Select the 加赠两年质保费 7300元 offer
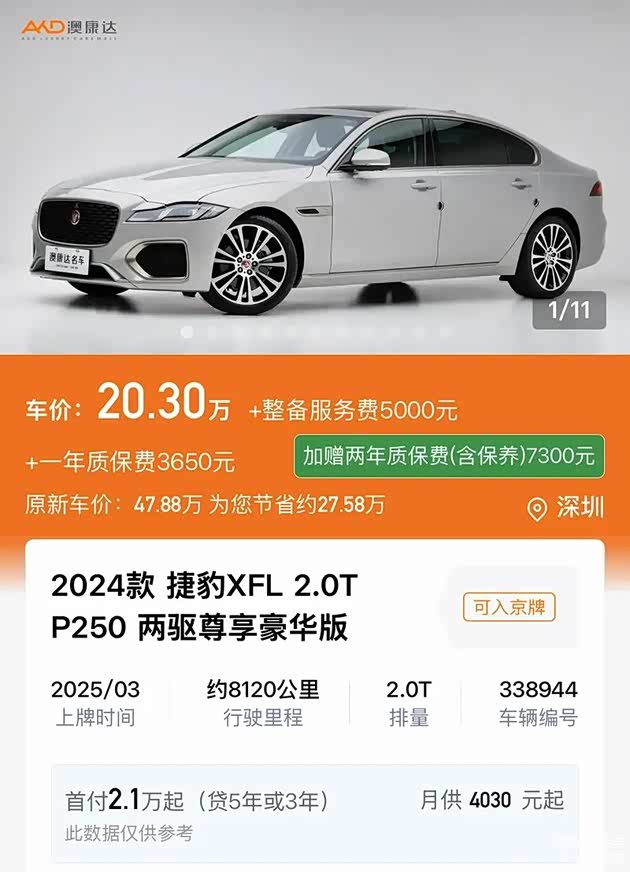 pyautogui.click(x=449, y=457)
